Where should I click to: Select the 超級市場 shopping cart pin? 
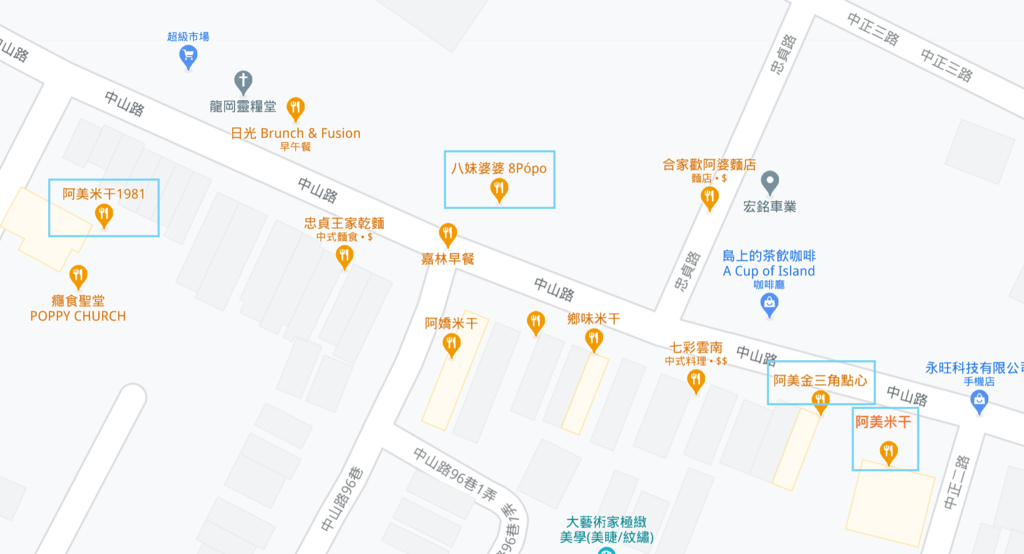(188, 57)
